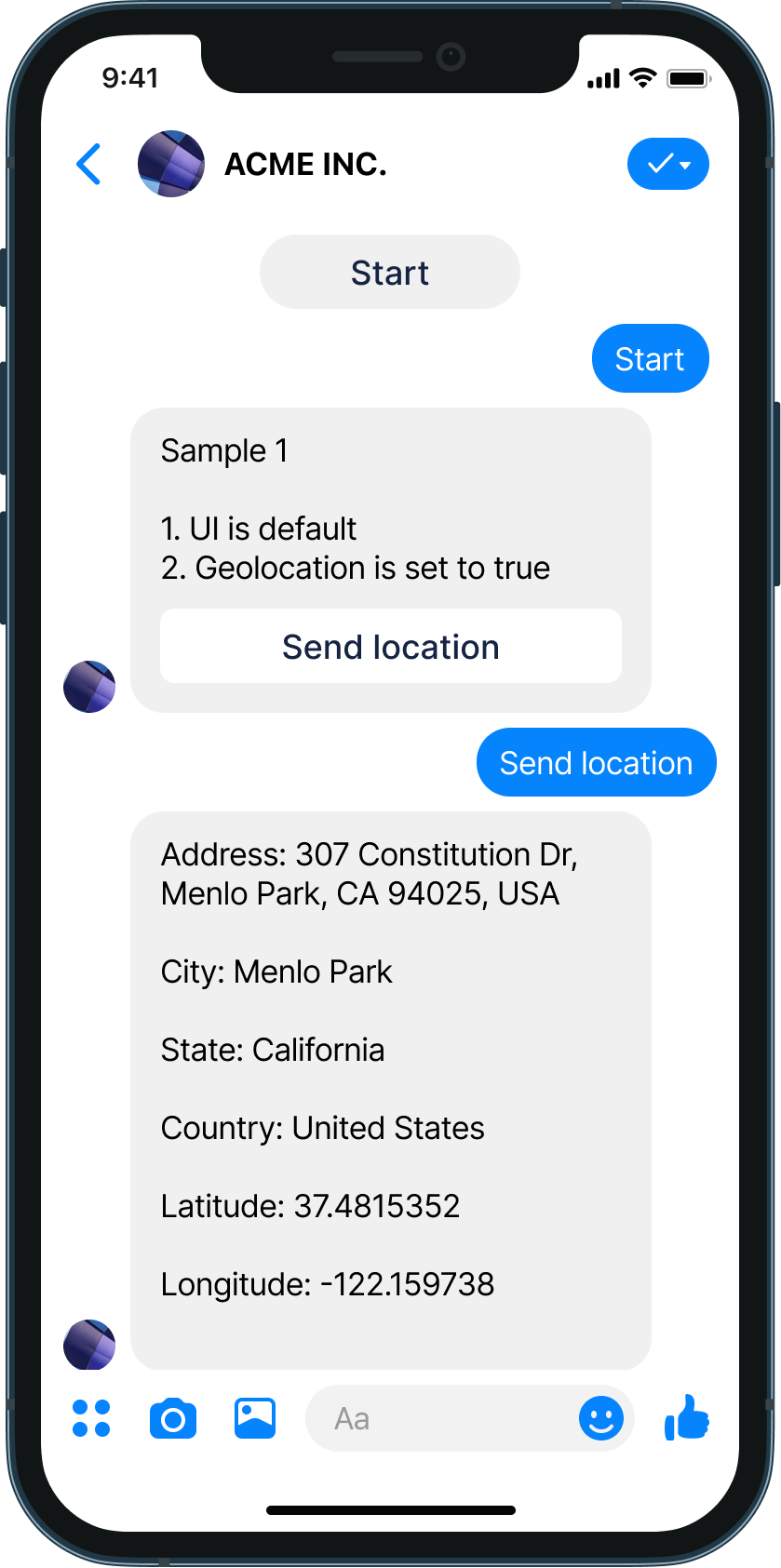Go back from the ACME INC. chat
The width and height of the screenshot is (781, 1568).
[89, 165]
